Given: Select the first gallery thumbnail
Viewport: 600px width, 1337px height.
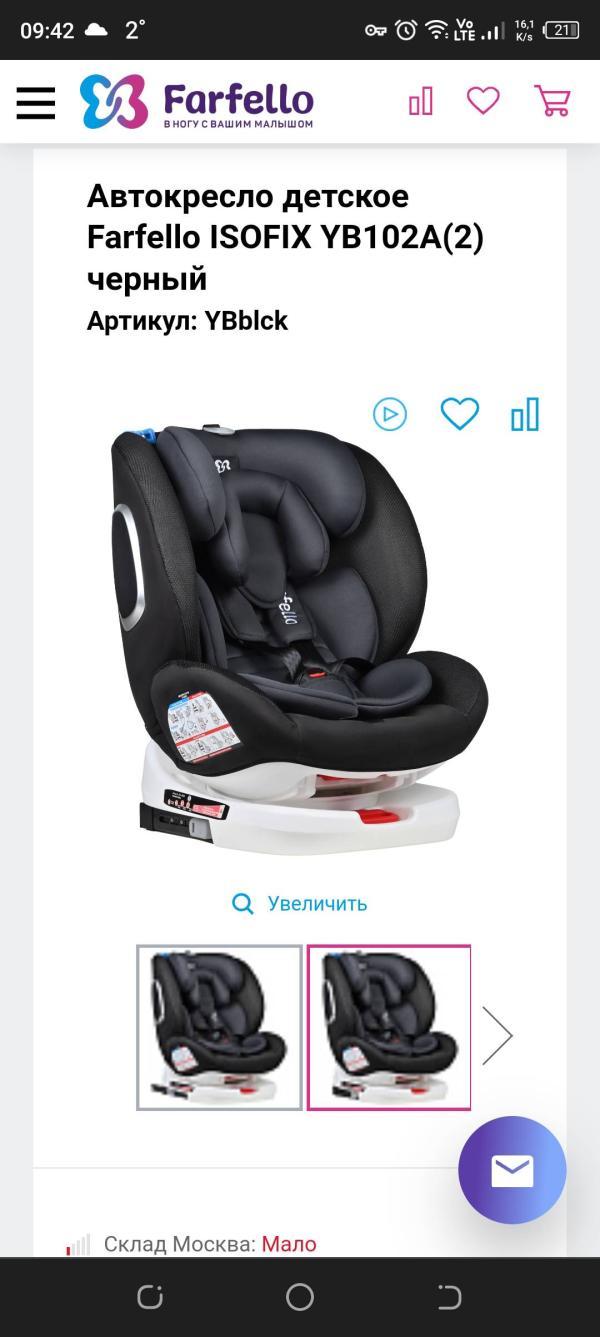Looking at the screenshot, I should tap(219, 1027).
